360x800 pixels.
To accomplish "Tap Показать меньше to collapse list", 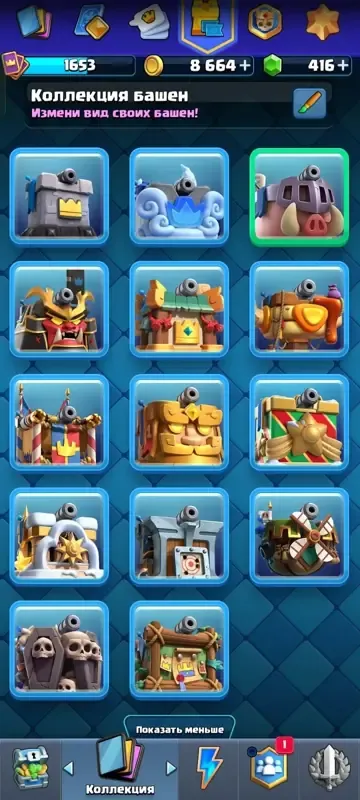I will pyautogui.click(x=179, y=730).
